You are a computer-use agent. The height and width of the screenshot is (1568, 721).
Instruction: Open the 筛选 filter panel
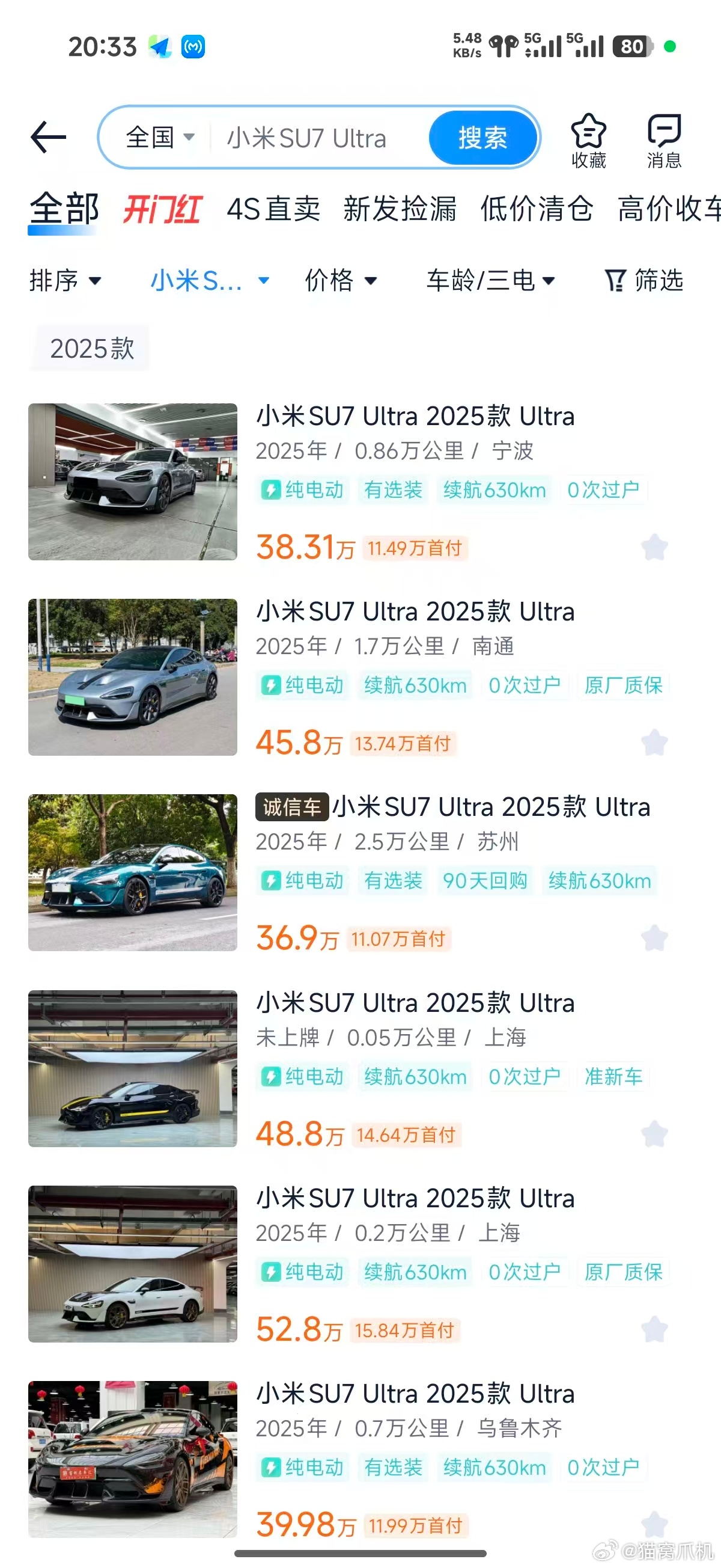tap(644, 281)
